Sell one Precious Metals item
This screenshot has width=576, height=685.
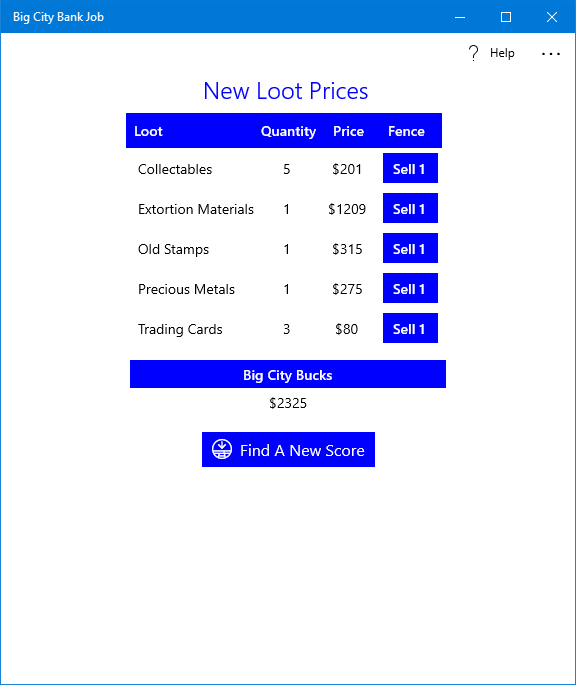410,288
